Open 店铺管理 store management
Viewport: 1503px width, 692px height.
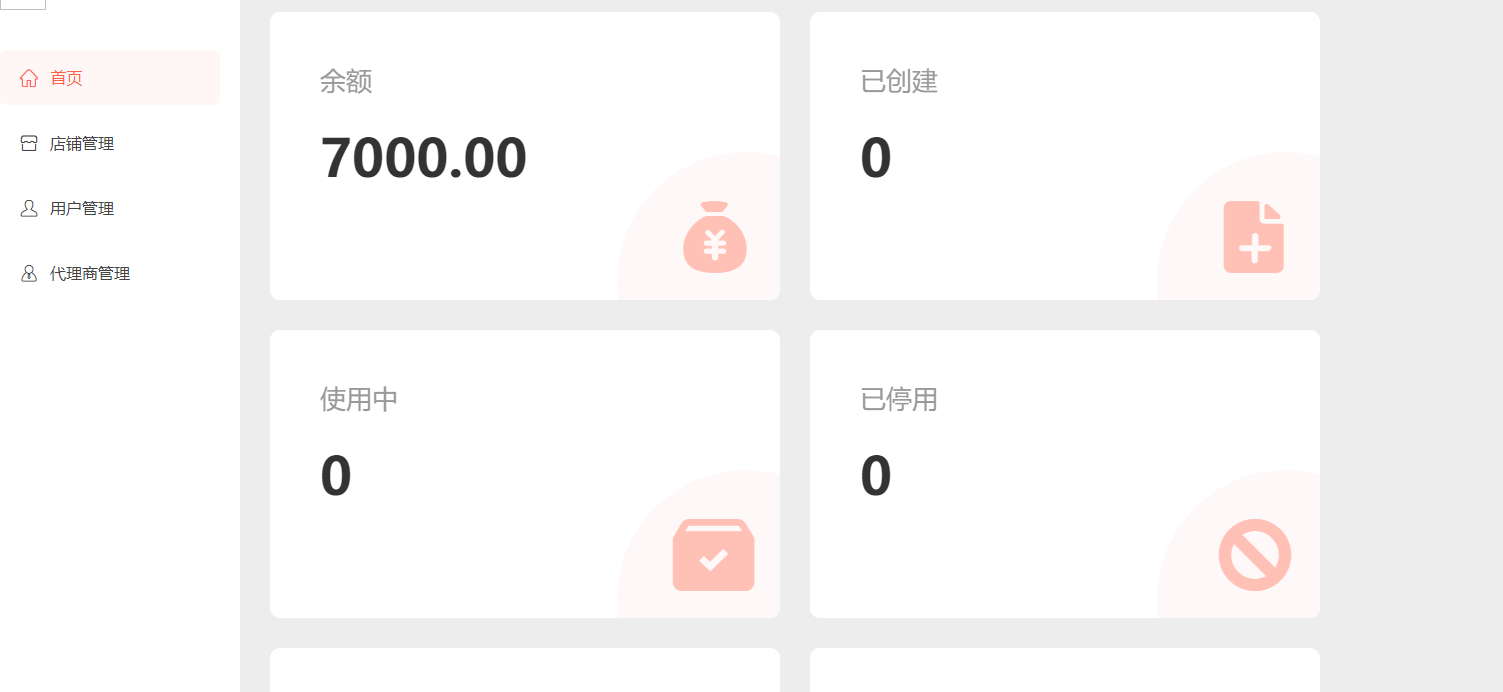pyautogui.click(x=81, y=144)
